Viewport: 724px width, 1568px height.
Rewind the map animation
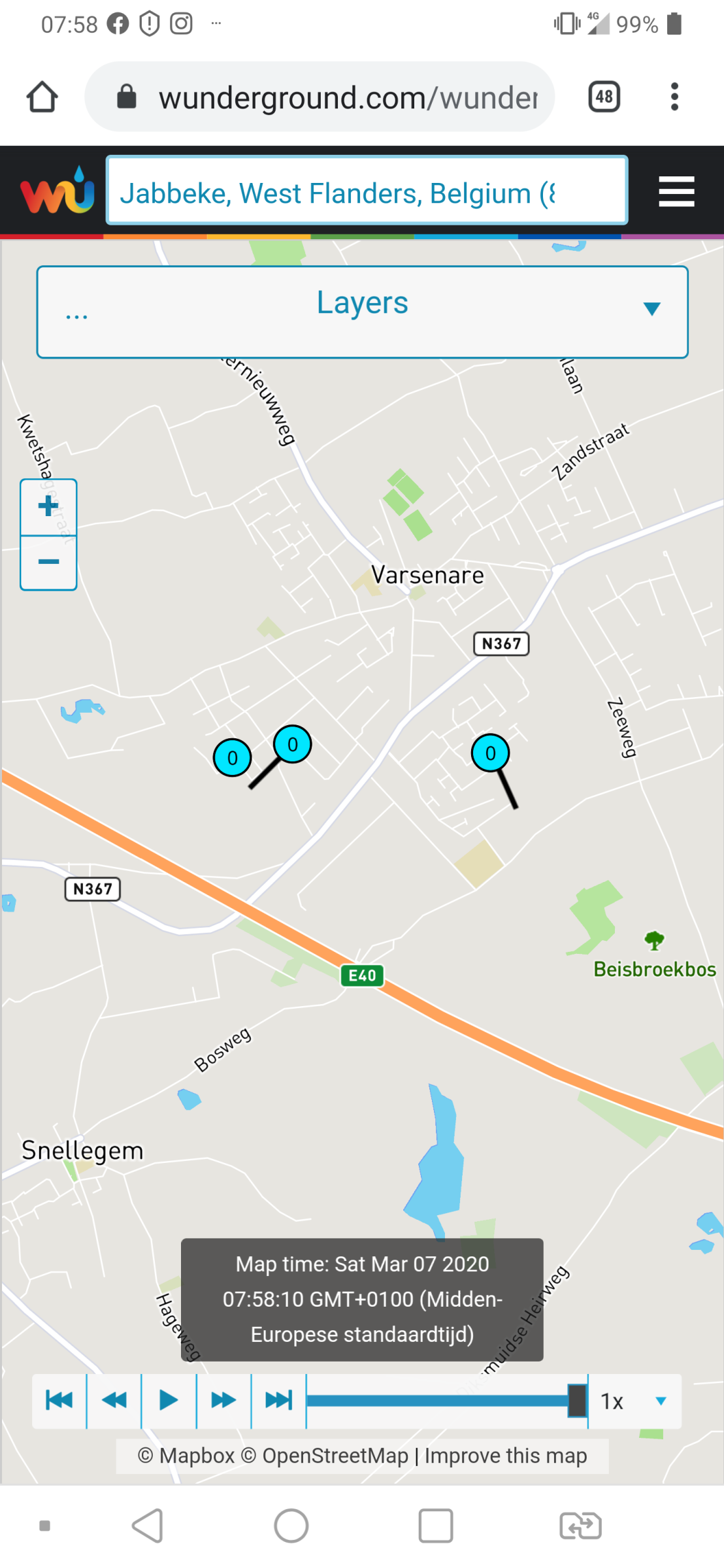point(114,1401)
